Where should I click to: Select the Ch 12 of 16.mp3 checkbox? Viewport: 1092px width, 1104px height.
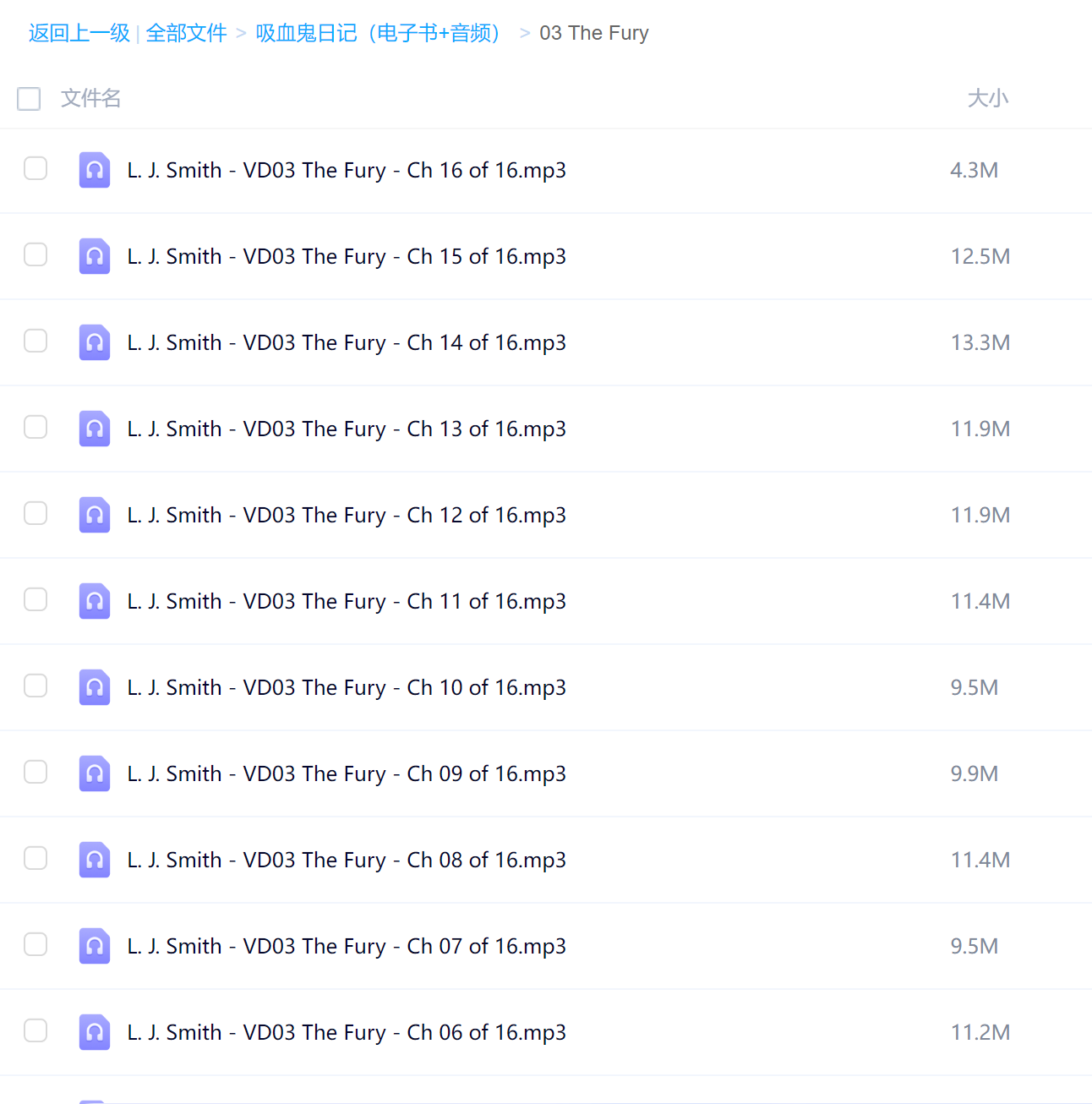35,514
